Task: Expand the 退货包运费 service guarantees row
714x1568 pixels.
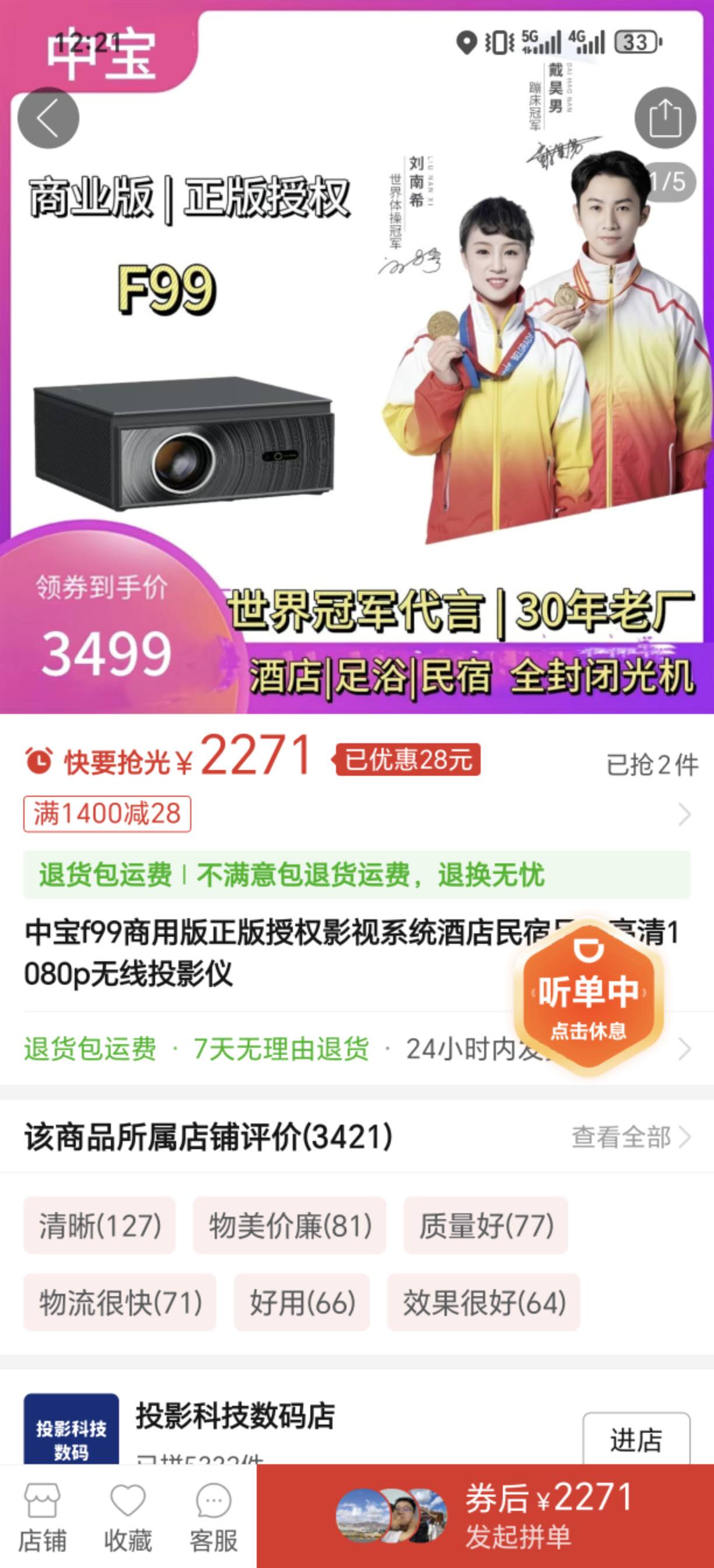Action: pyautogui.click(x=684, y=1049)
